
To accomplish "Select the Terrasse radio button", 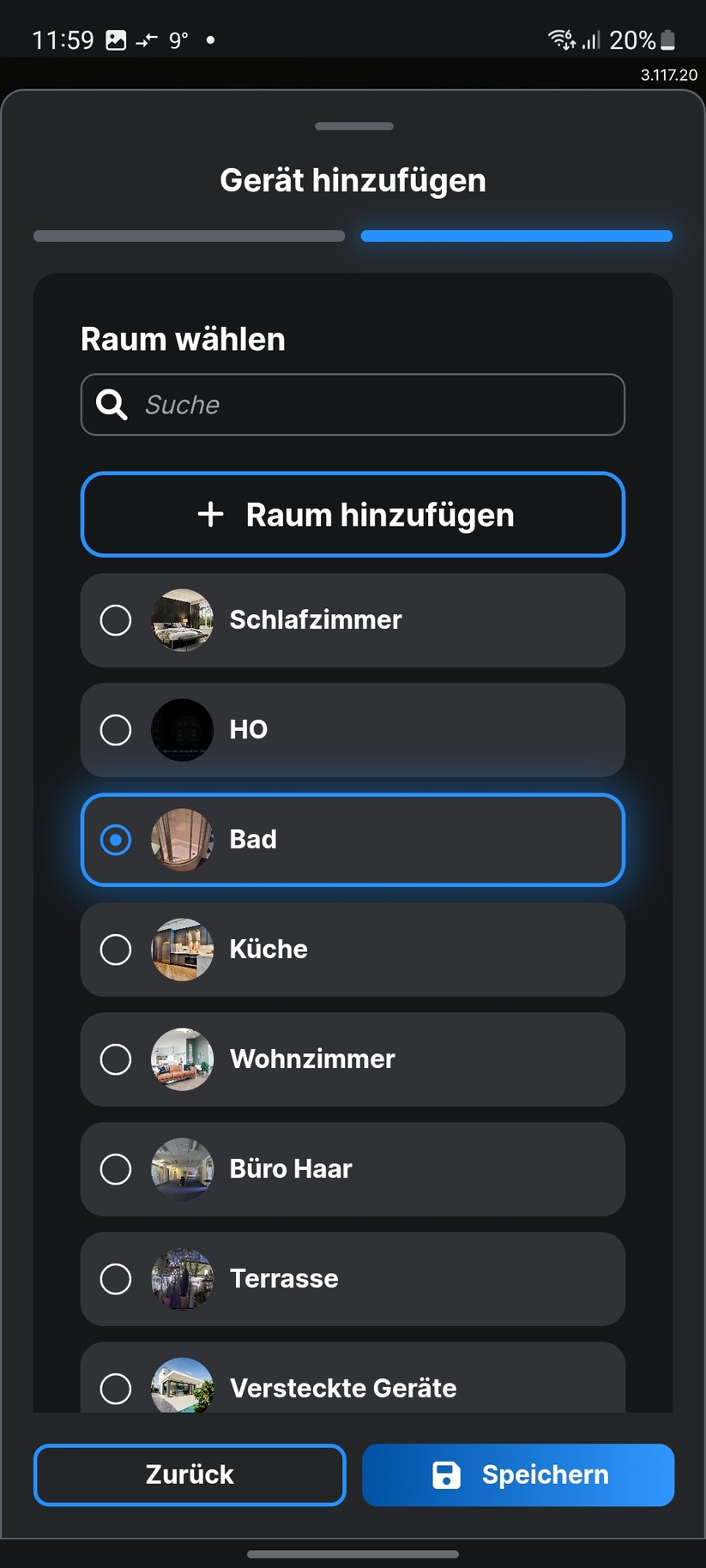I will coord(116,1279).
